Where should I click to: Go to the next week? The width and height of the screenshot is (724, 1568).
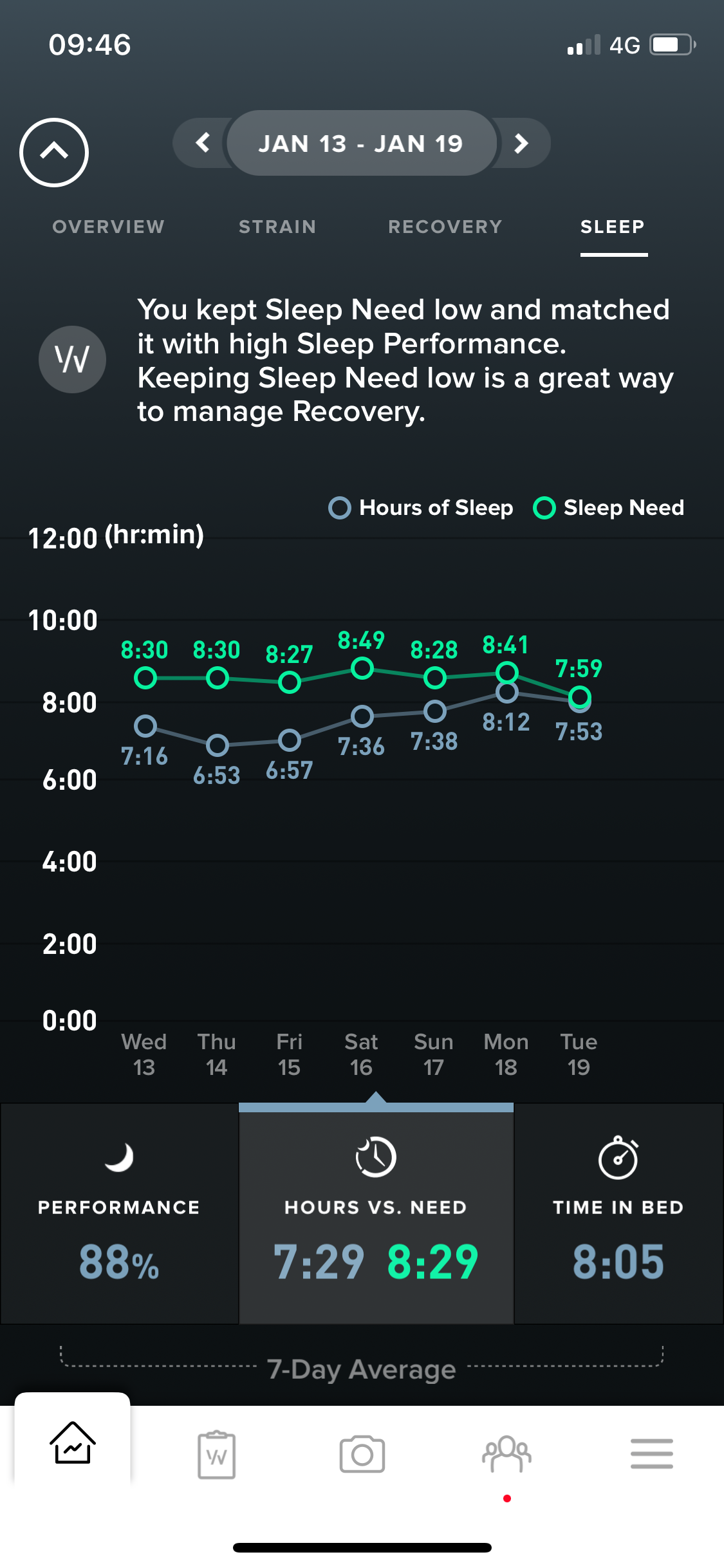521,143
